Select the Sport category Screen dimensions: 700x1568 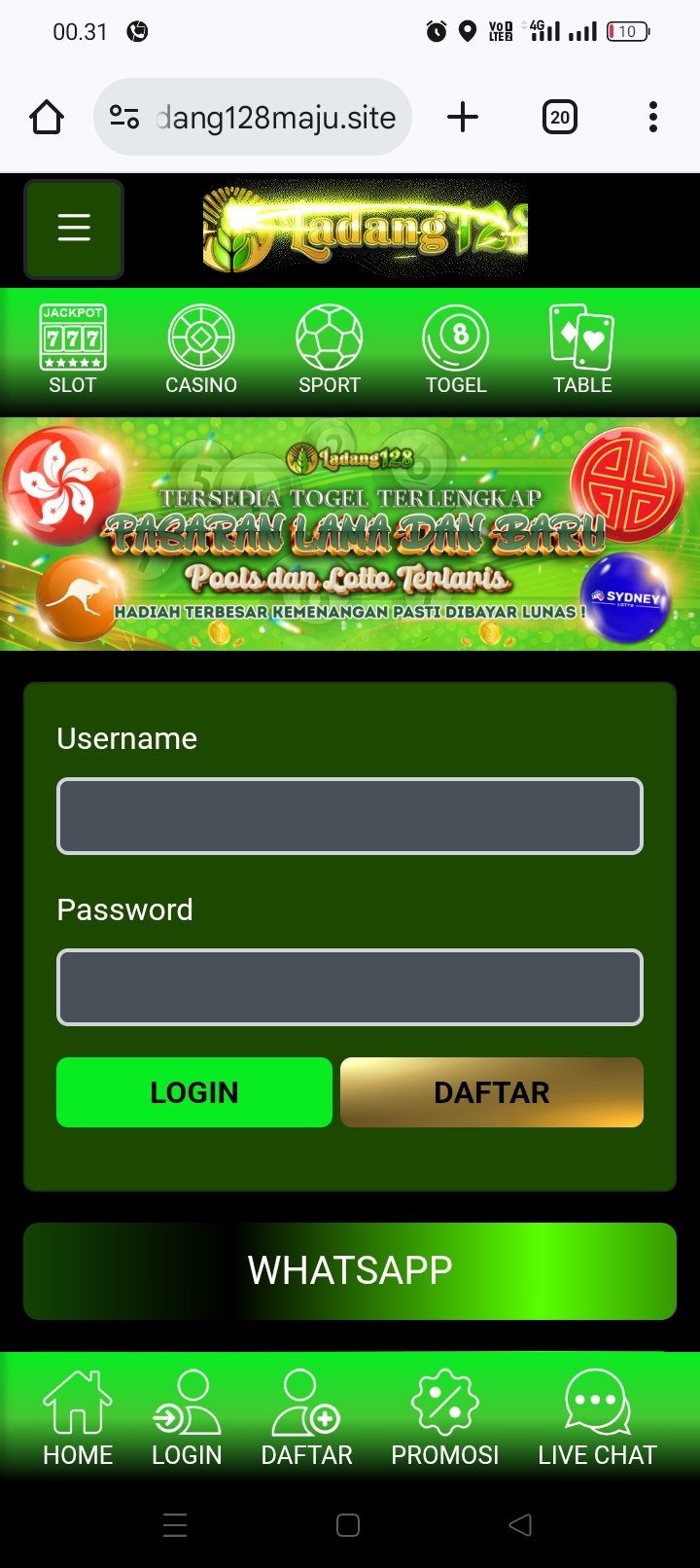tap(330, 350)
